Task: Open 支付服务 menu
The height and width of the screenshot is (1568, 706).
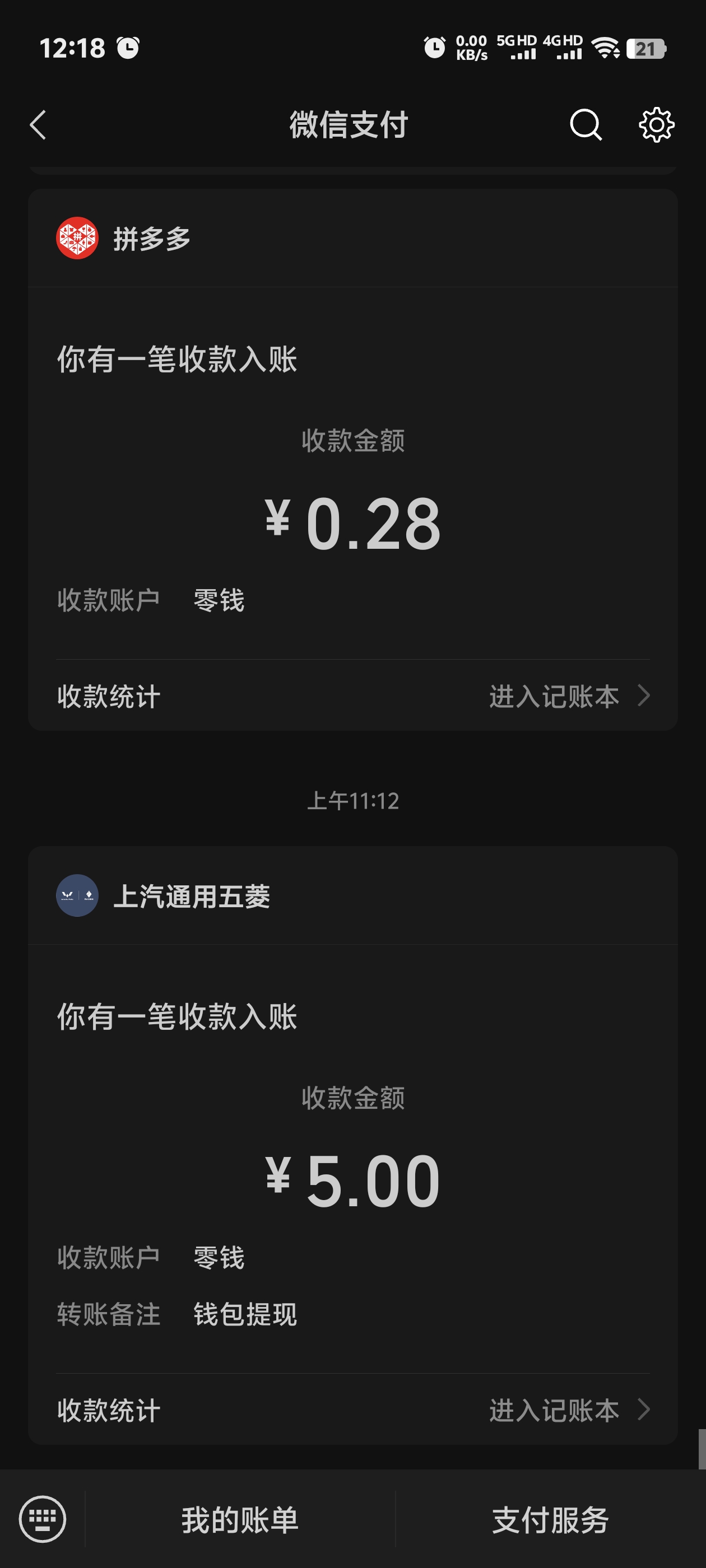Action: (x=550, y=1520)
